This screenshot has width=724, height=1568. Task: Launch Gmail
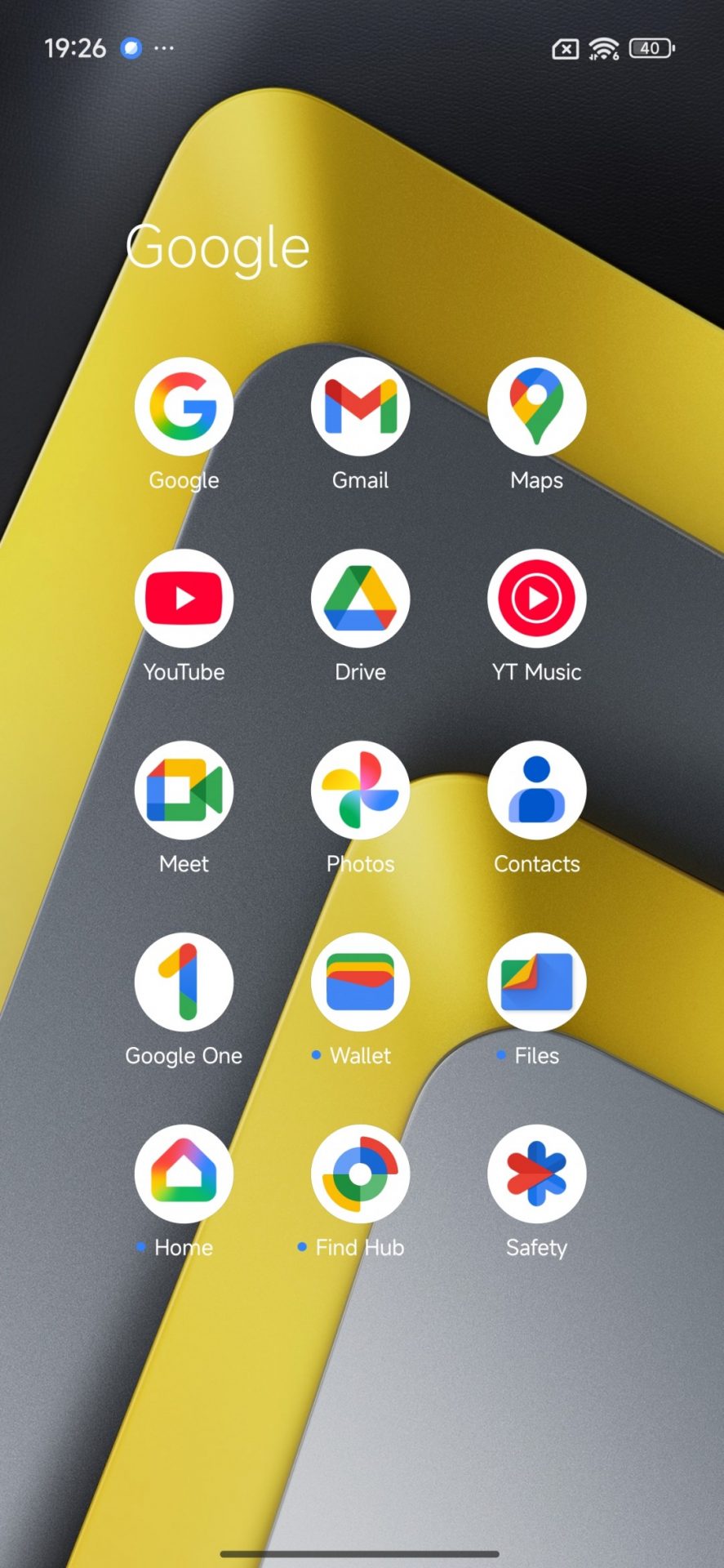pos(360,406)
